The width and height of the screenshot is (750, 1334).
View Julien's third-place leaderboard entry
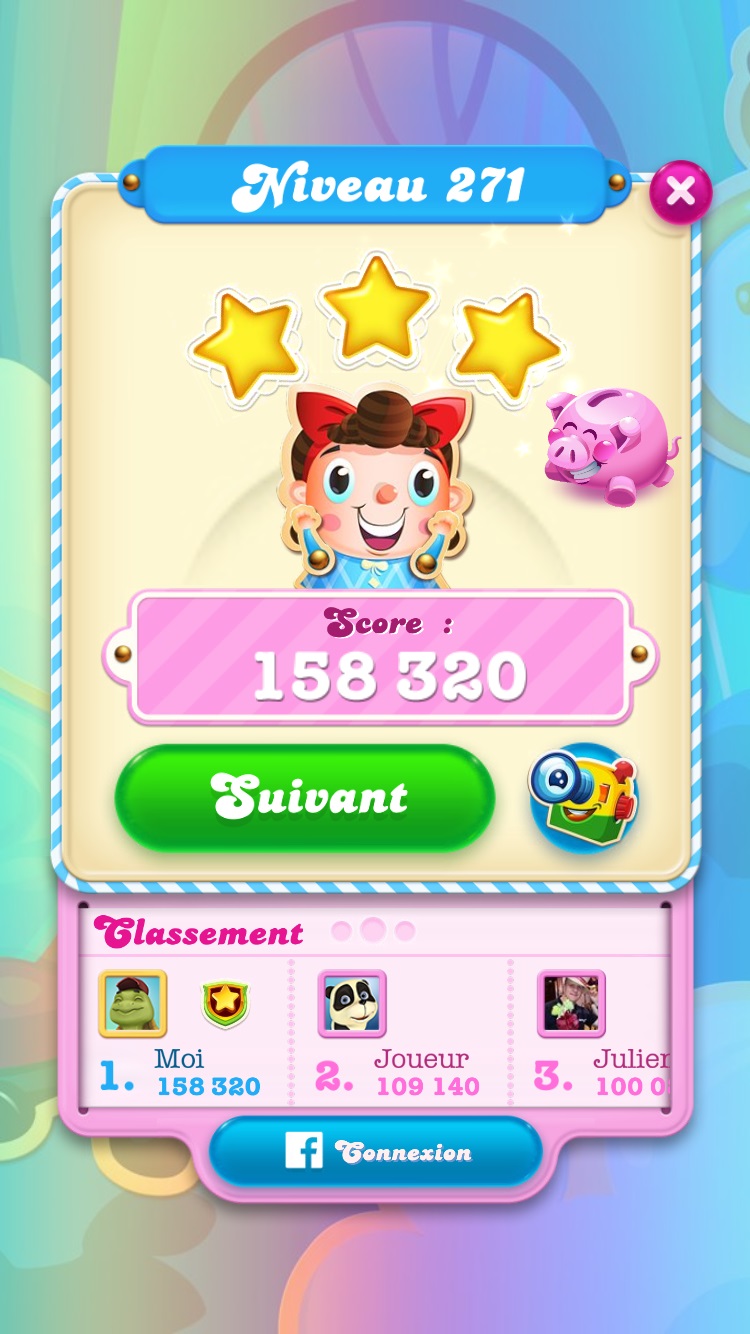(602, 1035)
